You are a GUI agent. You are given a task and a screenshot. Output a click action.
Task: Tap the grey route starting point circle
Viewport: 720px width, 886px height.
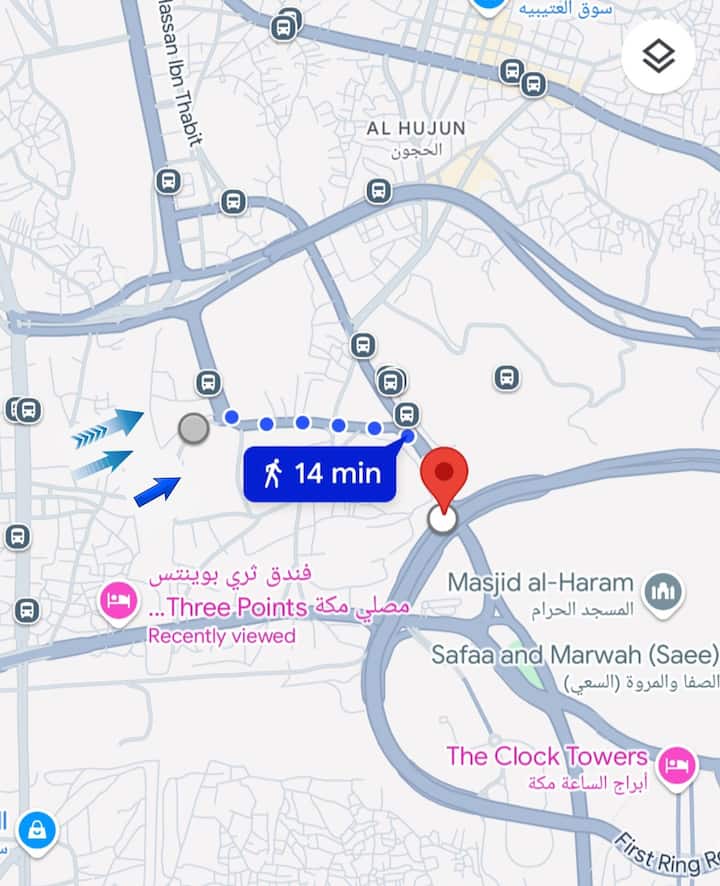(193, 429)
